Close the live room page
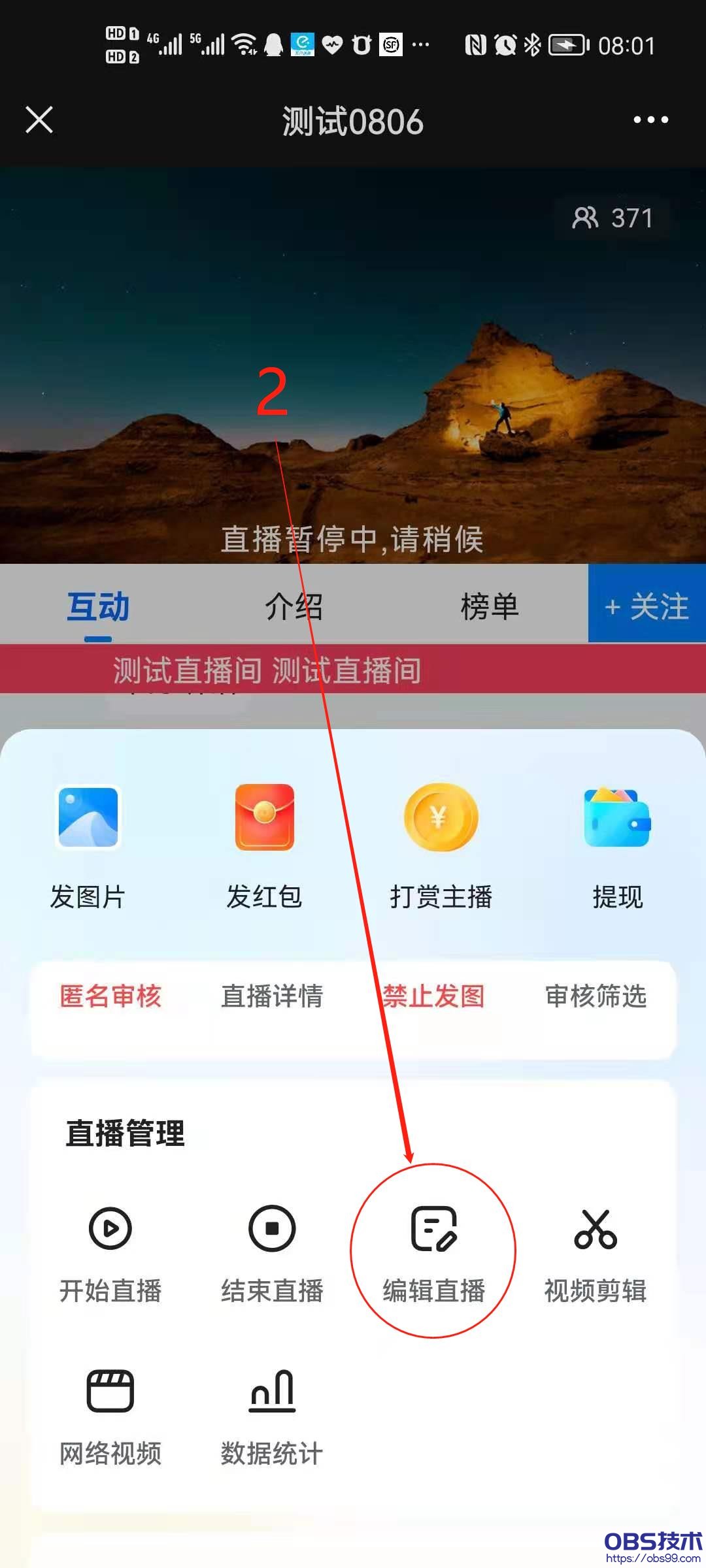706x1568 pixels. [39, 120]
